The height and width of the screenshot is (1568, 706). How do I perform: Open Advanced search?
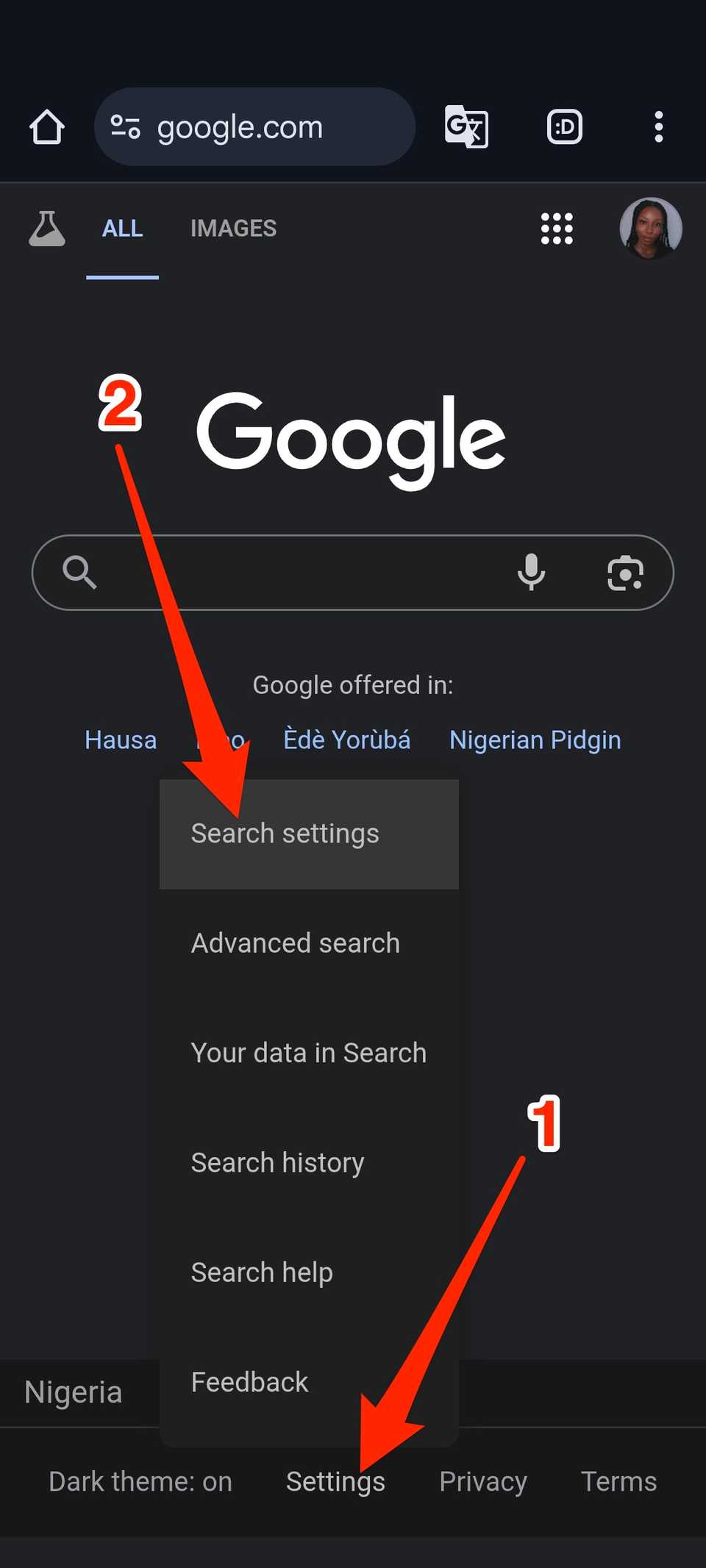(296, 943)
